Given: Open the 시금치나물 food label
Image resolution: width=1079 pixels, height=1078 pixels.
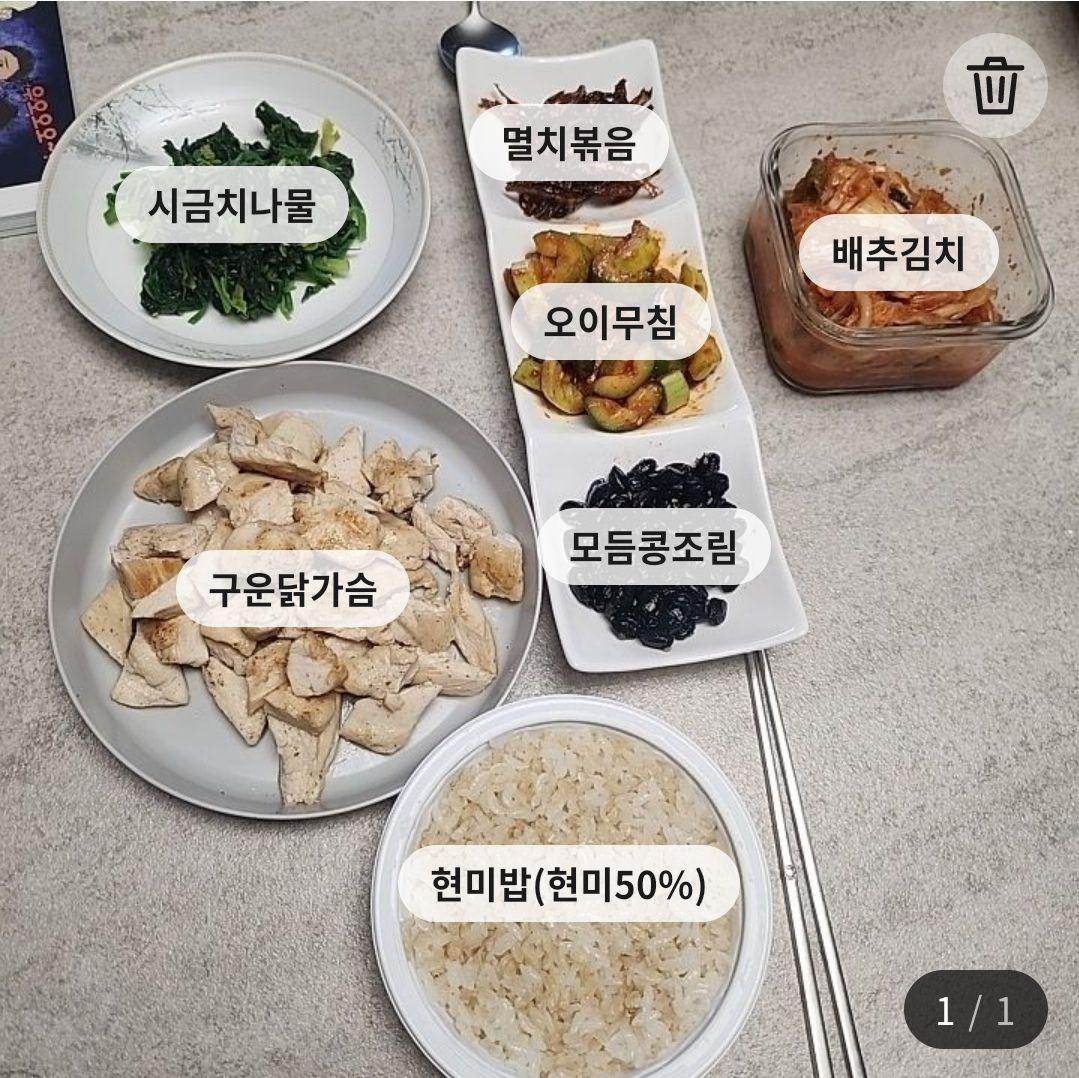Looking at the screenshot, I should coord(231,205).
